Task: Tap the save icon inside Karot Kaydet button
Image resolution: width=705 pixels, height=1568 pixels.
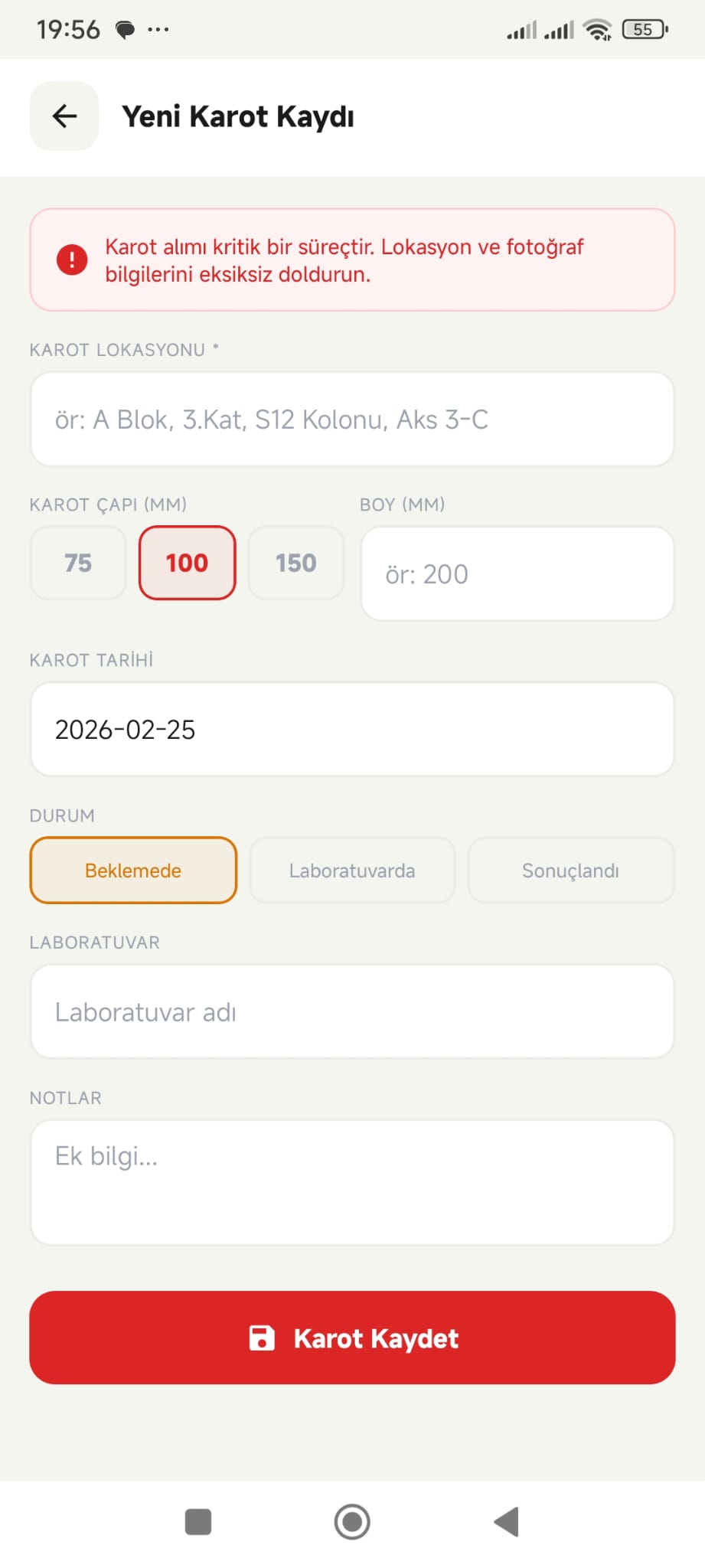Action: pos(263,1338)
